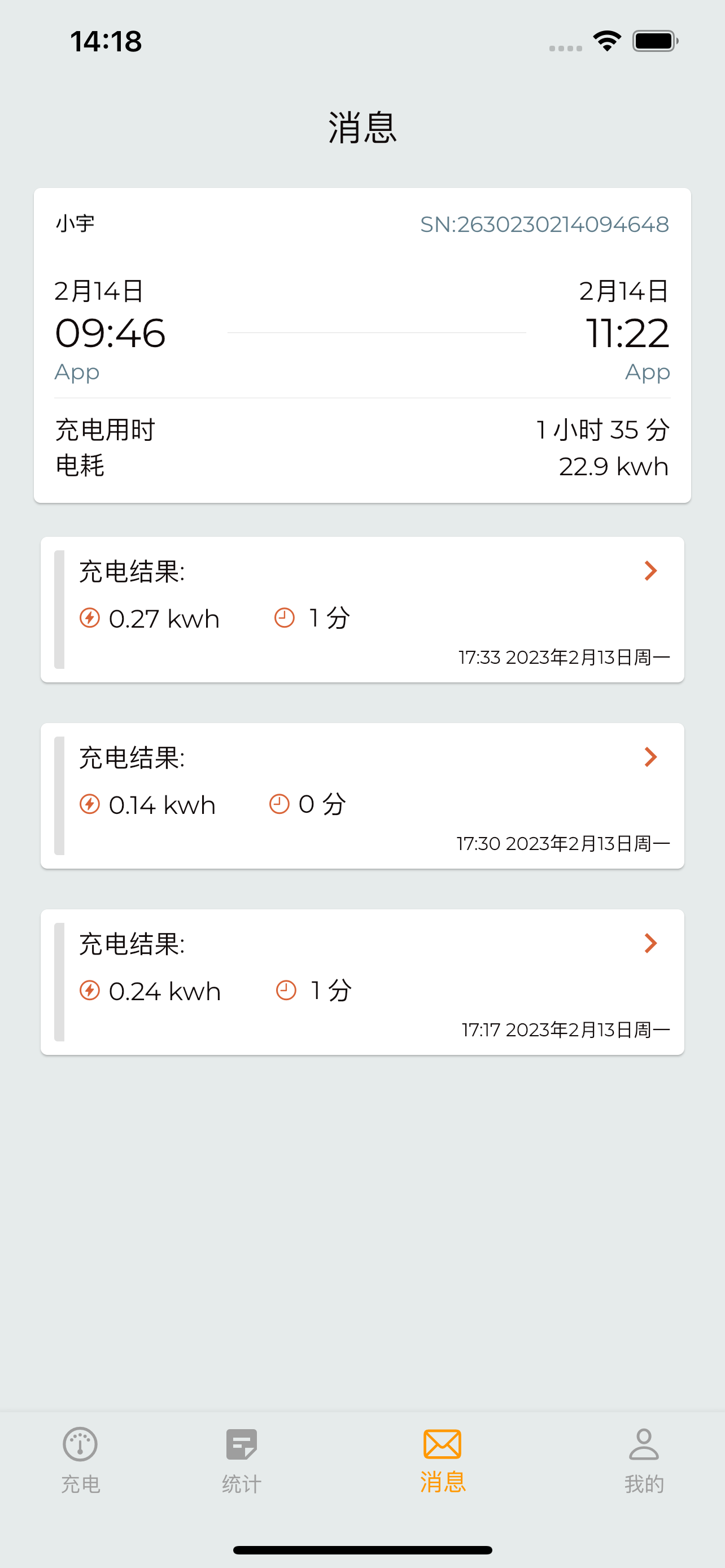Open the 0.14 kwh charging result
This screenshot has height=1568, width=725.
click(x=362, y=795)
